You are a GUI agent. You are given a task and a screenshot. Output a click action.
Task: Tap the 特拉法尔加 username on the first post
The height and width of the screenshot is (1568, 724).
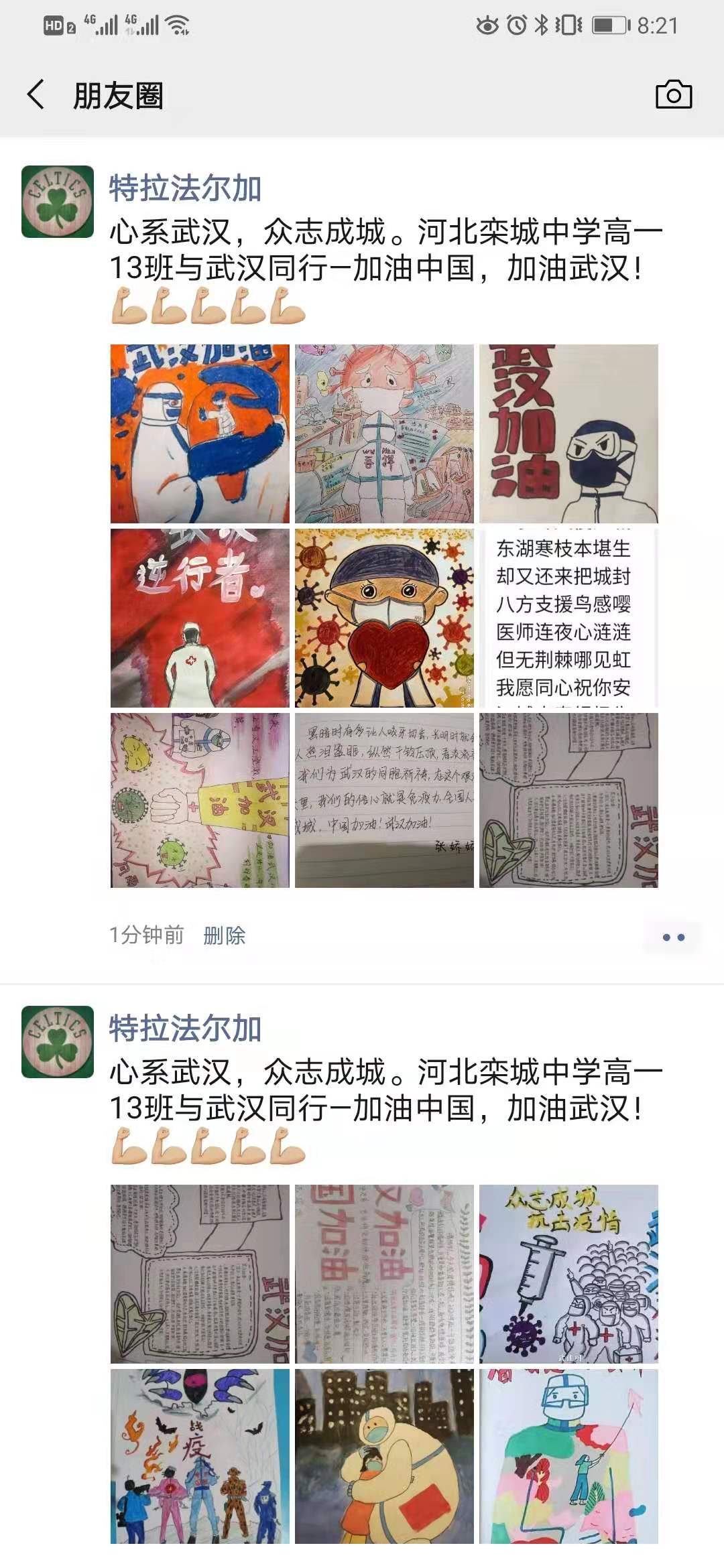click(x=185, y=188)
